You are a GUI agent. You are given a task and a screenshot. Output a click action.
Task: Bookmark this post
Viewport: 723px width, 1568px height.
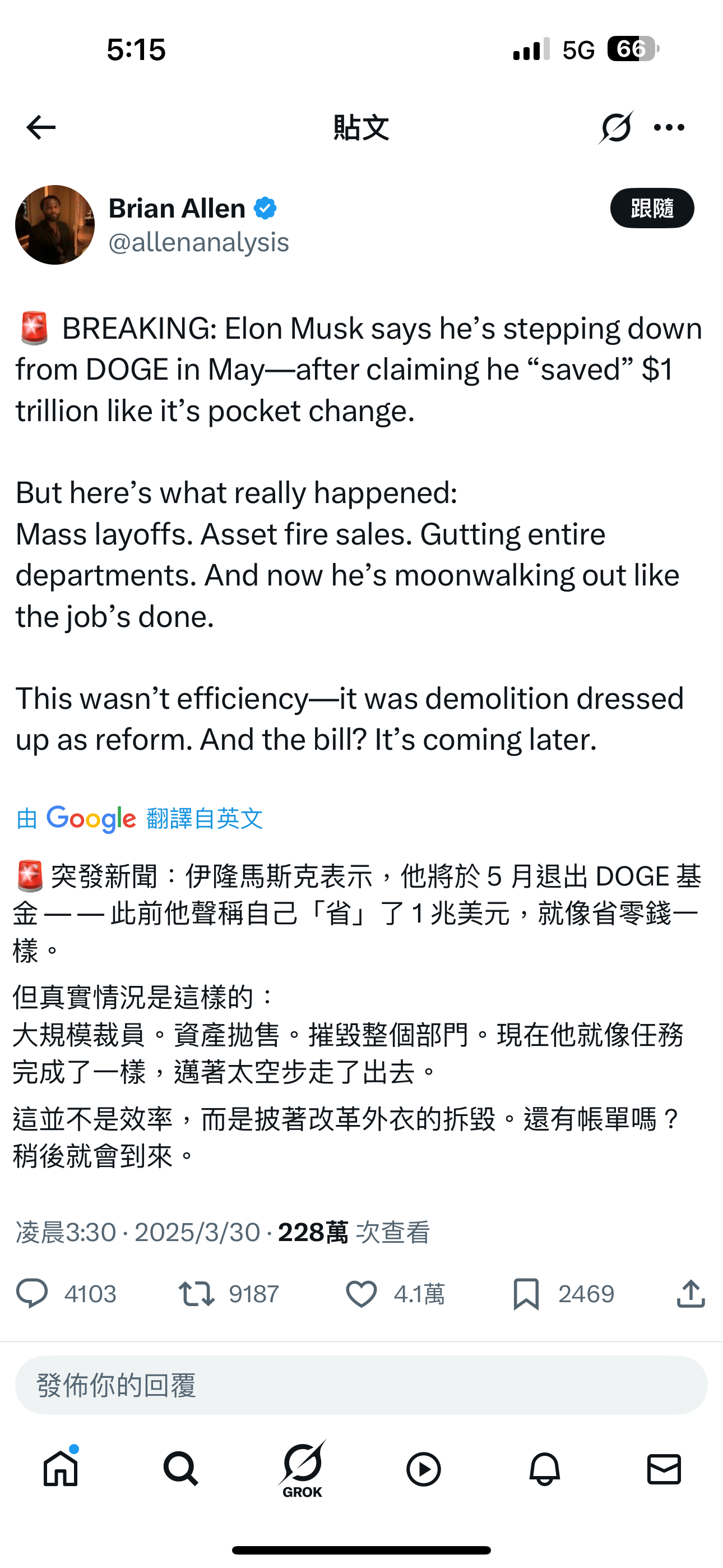(x=526, y=1293)
